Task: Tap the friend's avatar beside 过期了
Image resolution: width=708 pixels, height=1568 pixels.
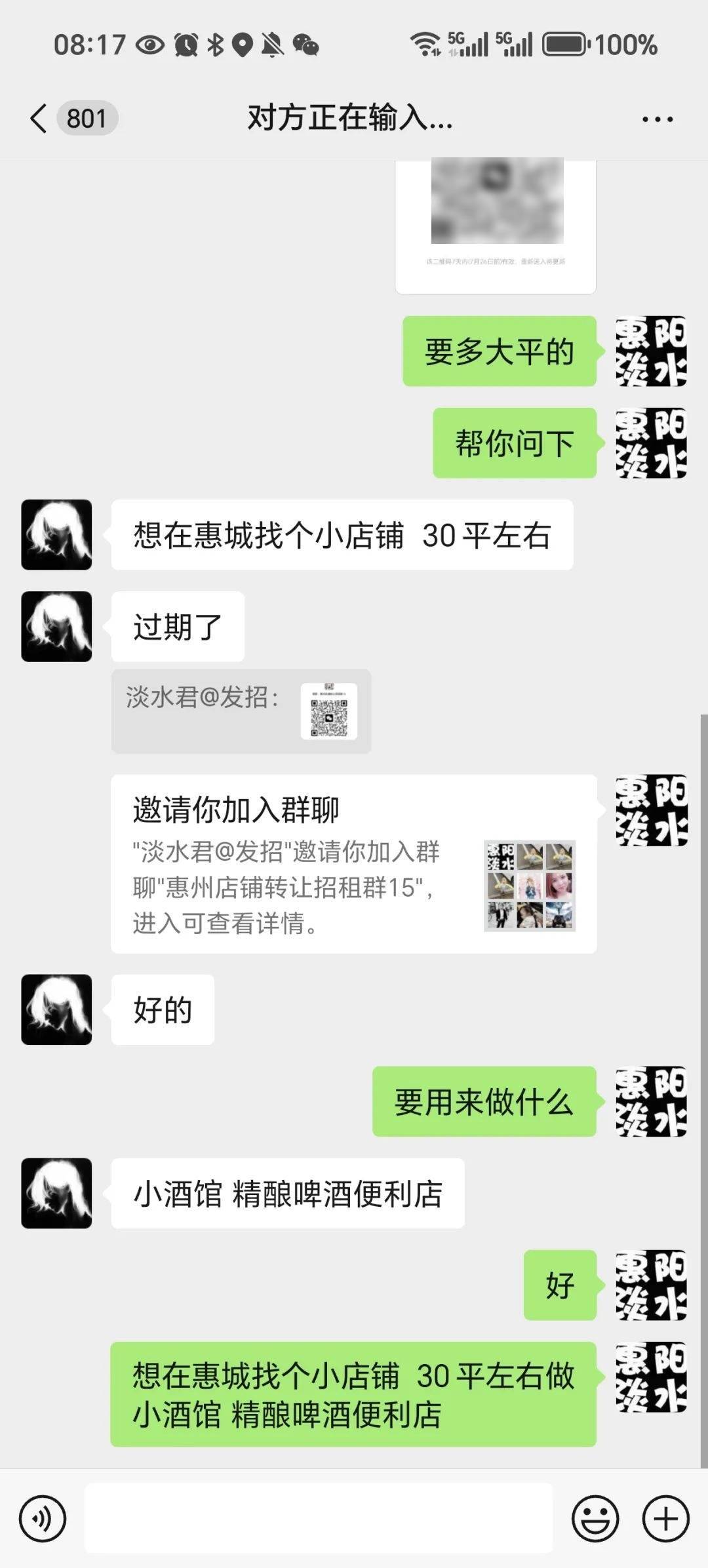Action: tap(56, 627)
